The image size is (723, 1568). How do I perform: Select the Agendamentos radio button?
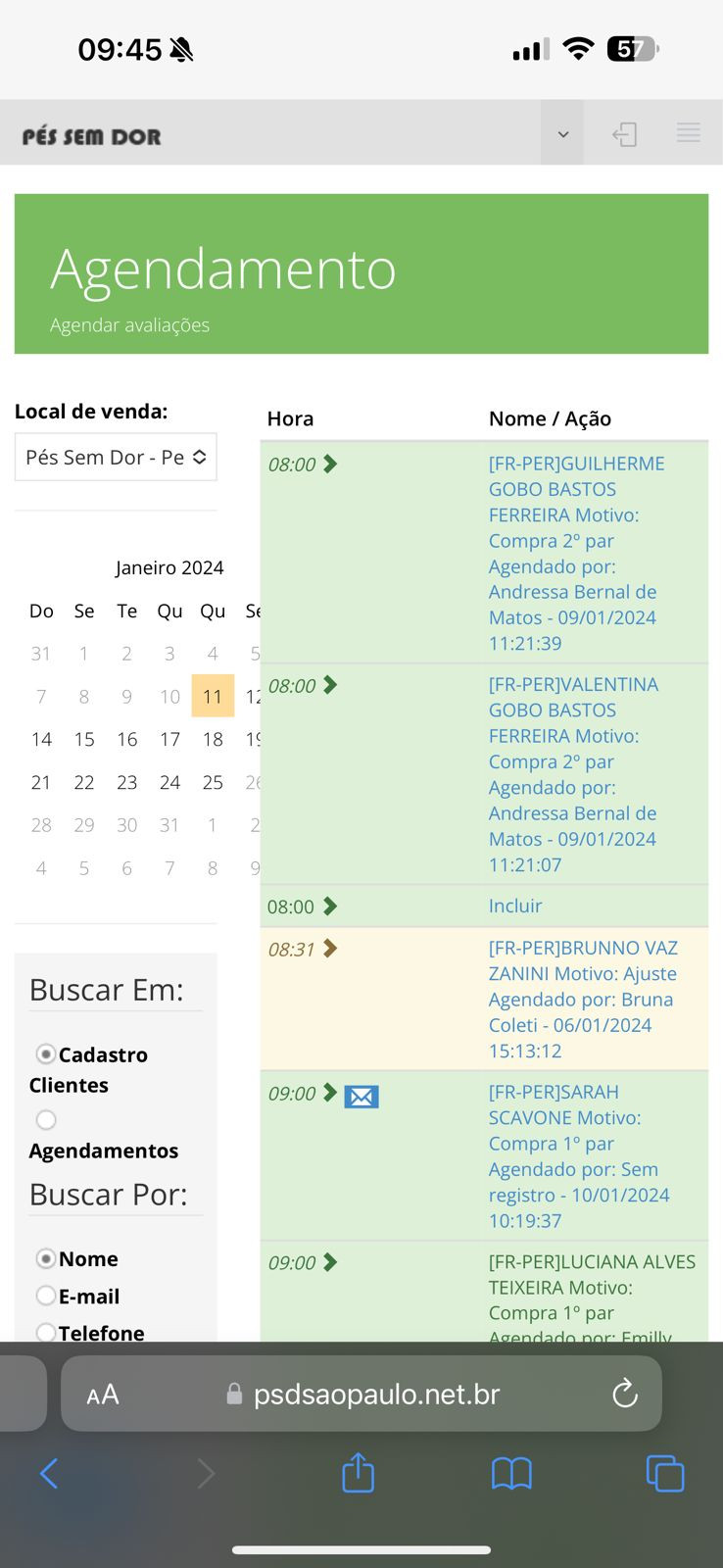pyautogui.click(x=46, y=1120)
